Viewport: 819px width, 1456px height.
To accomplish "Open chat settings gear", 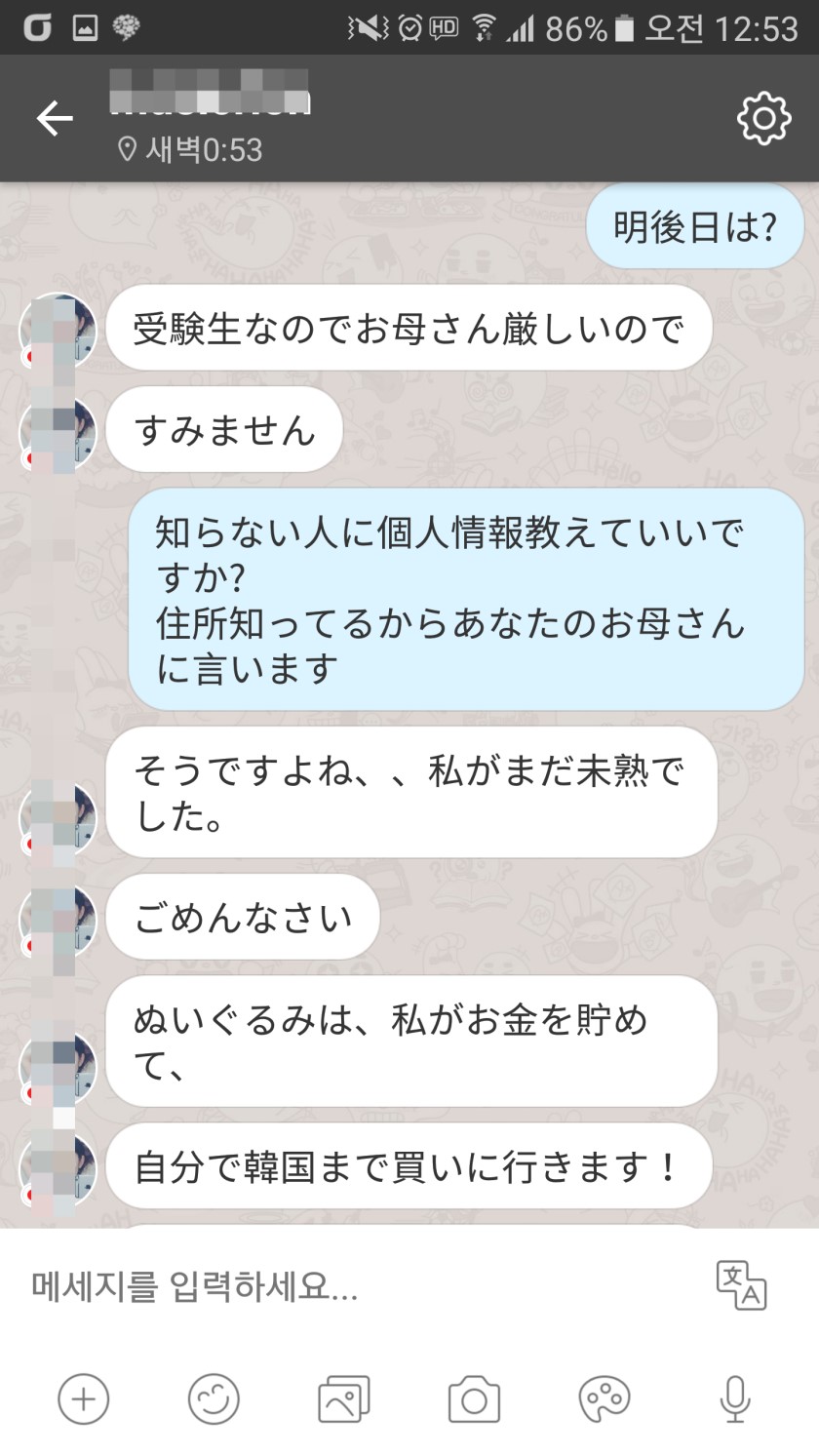I will (x=763, y=119).
